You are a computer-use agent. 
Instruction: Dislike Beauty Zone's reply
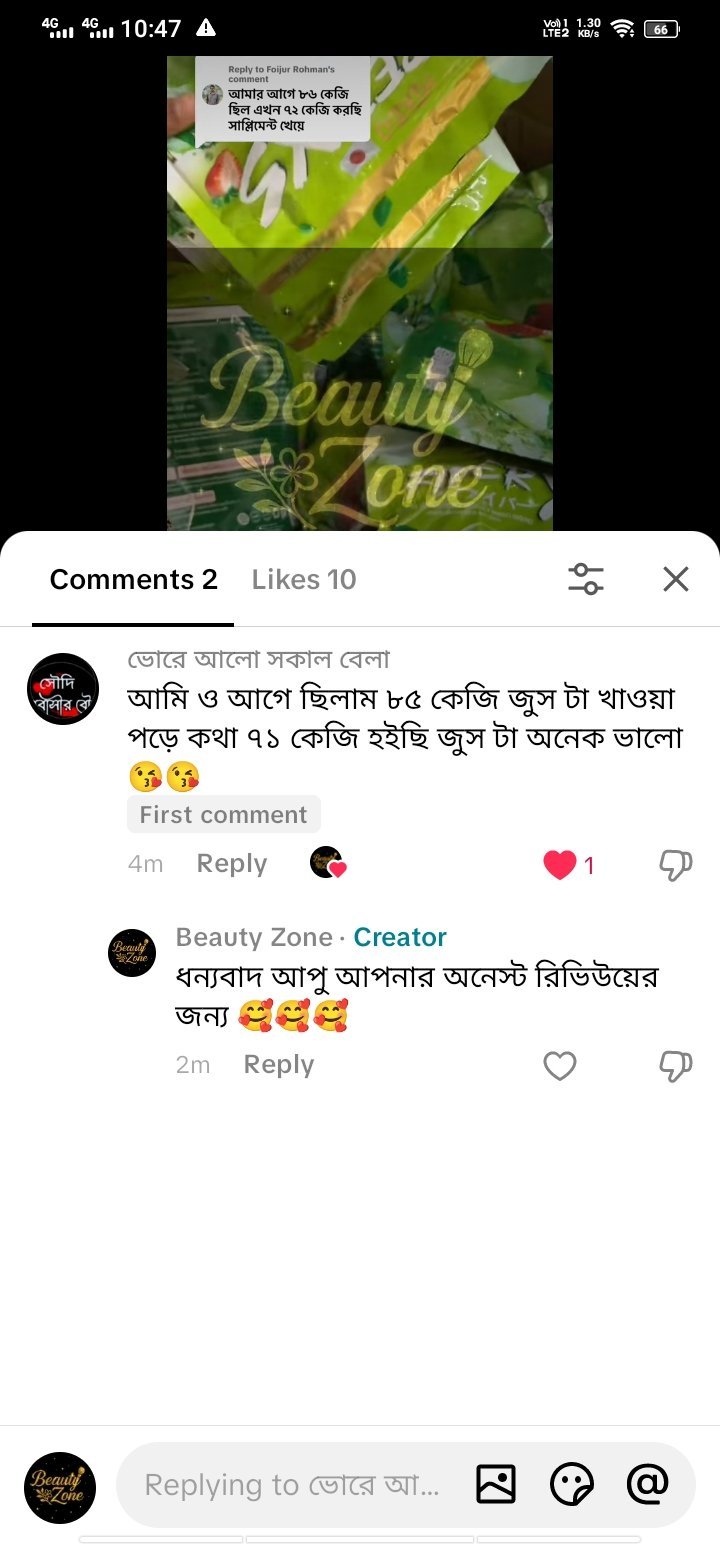tap(674, 1065)
